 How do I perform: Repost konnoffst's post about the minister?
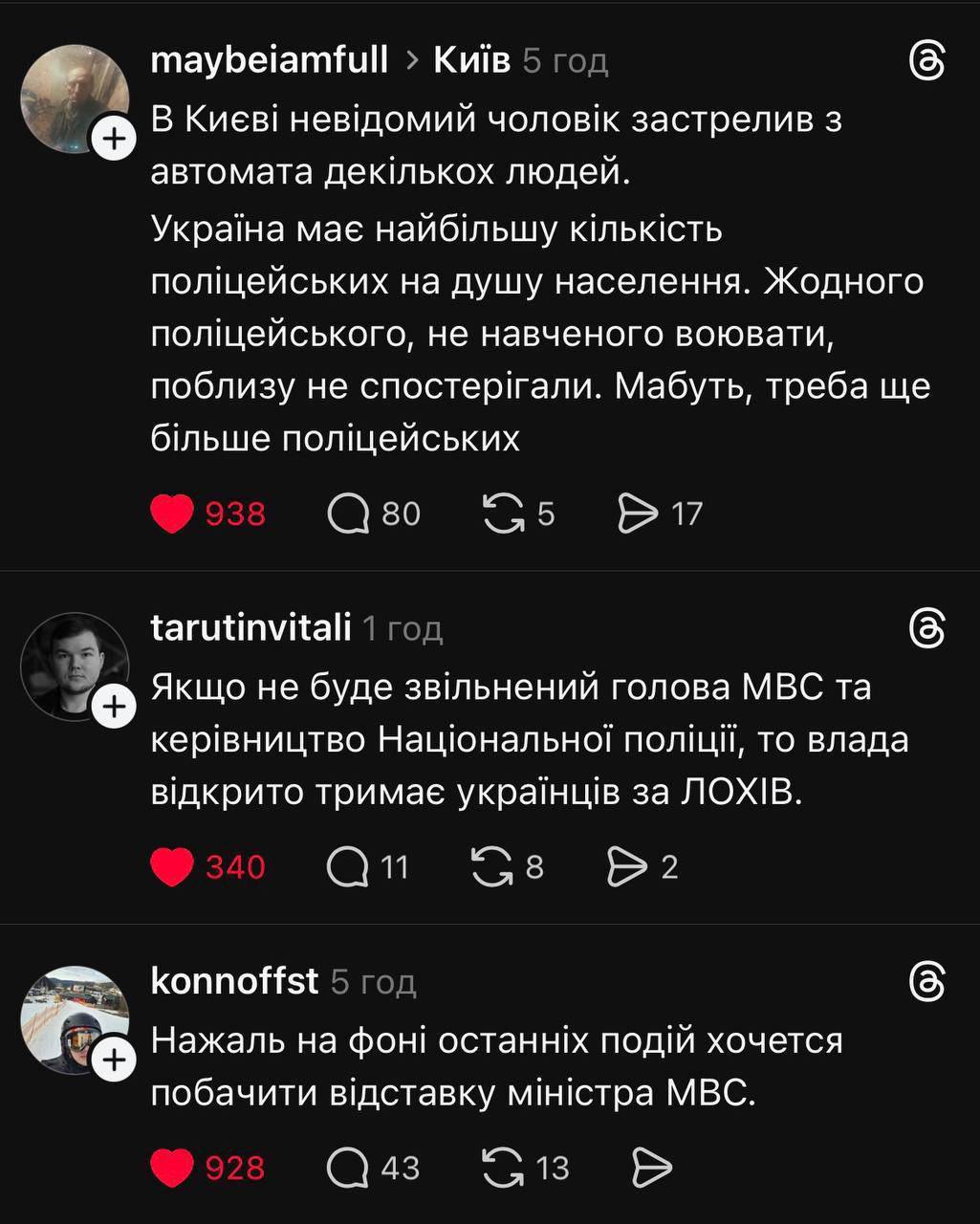[501, 1166]
